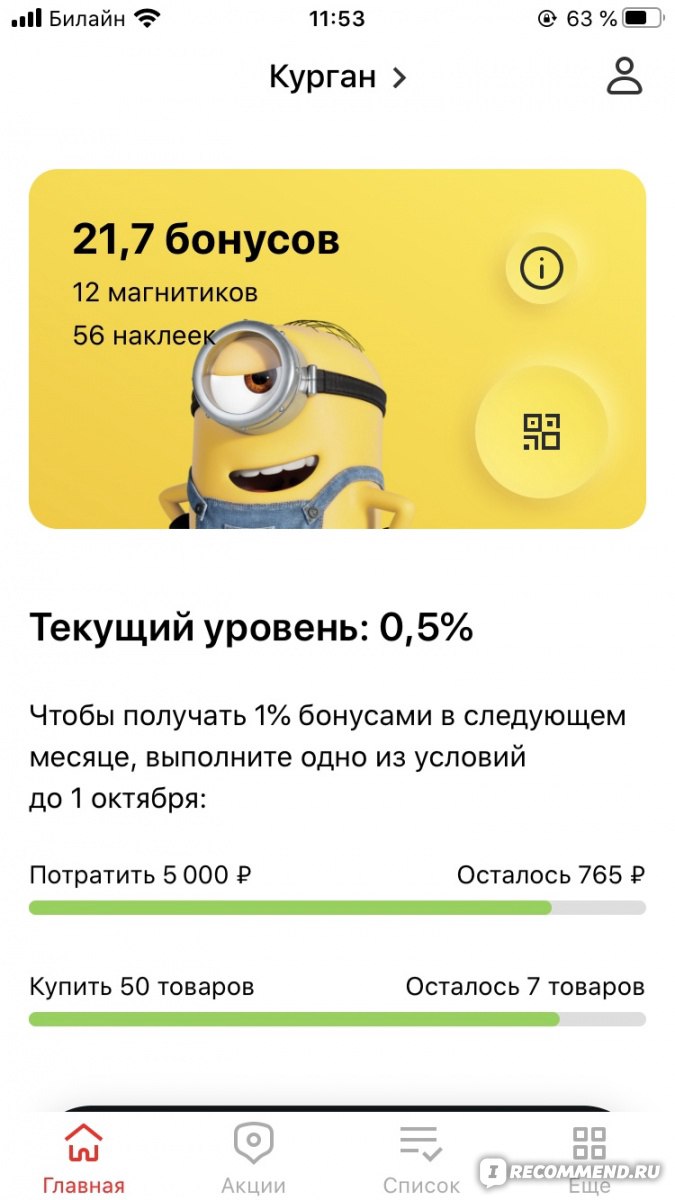Open the user profile icon
This screenshot has height=1200, width=675.
(x=624, y=77)
